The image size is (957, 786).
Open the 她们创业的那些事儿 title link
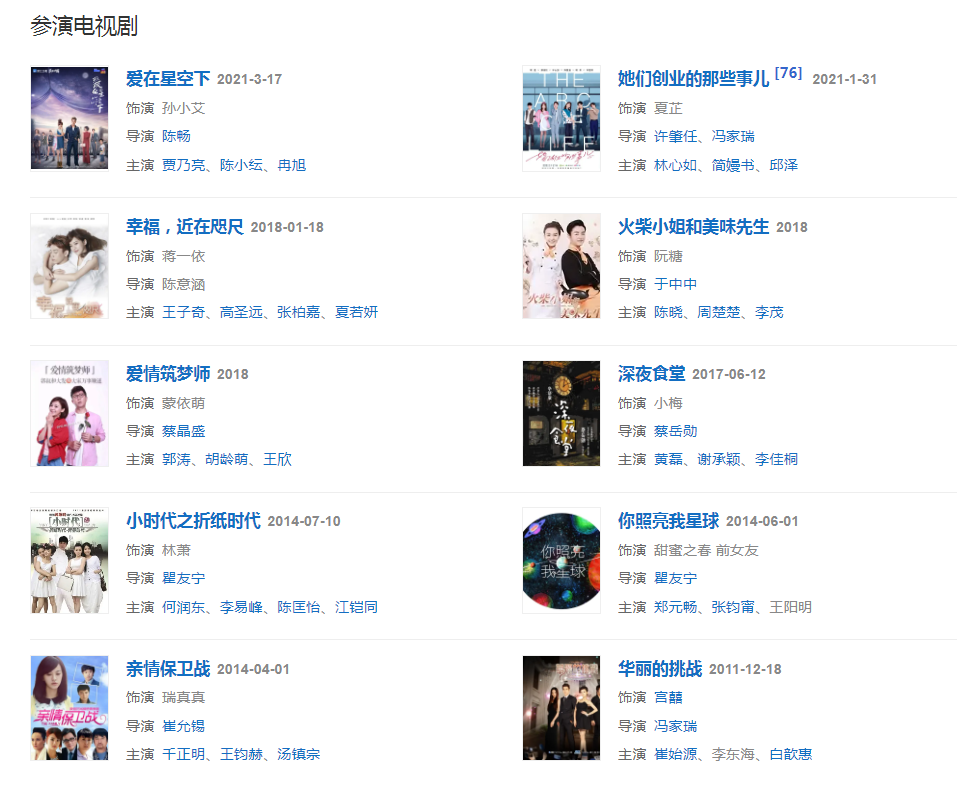click(693, 79)
